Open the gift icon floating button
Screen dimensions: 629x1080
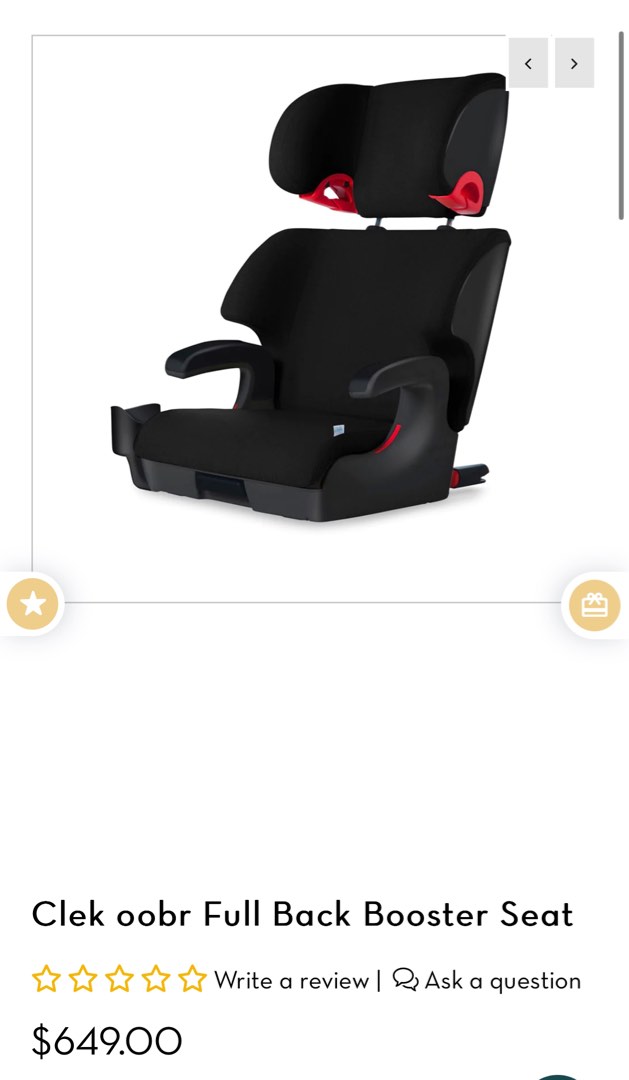point(594,605)
